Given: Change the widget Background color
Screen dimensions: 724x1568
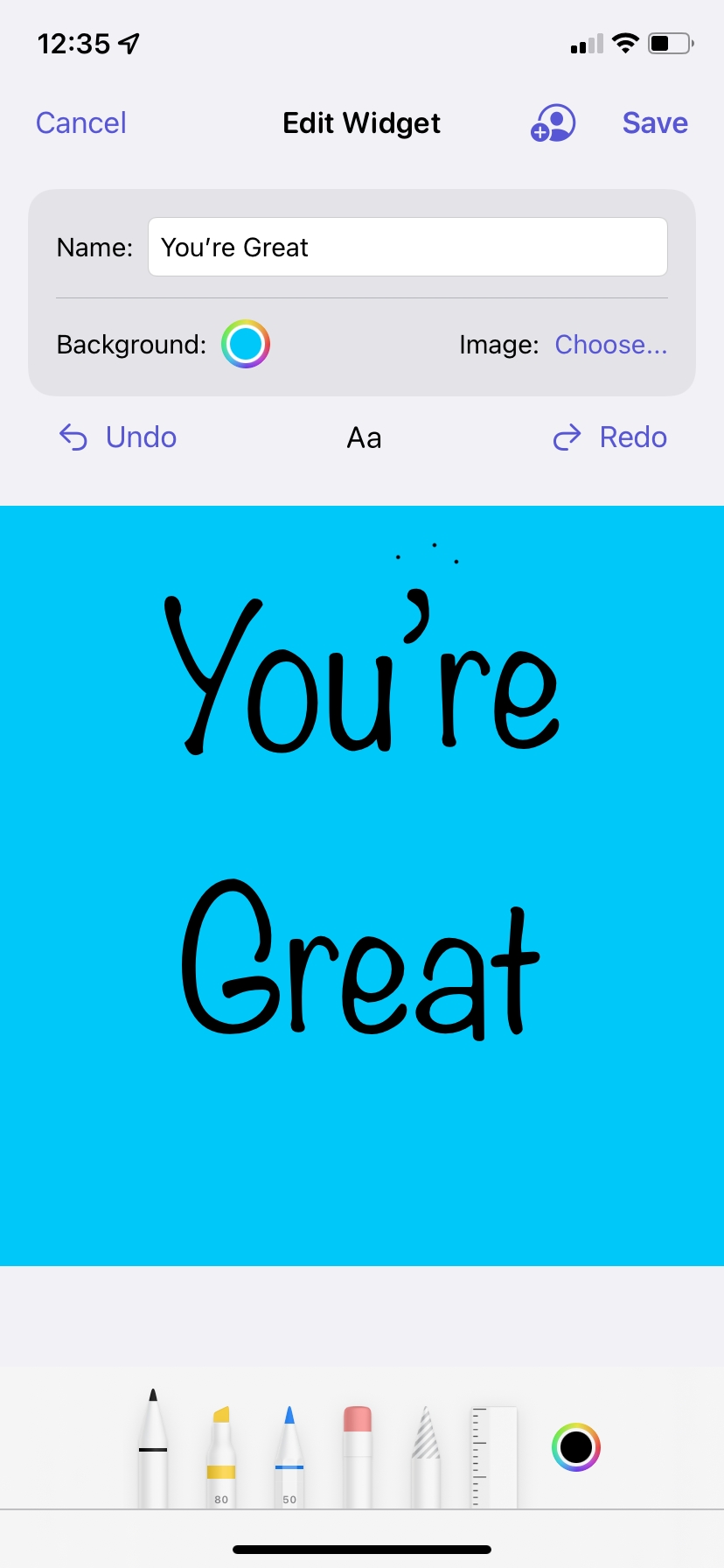Looking at the screenshot, I should click(x=246, y=344).
